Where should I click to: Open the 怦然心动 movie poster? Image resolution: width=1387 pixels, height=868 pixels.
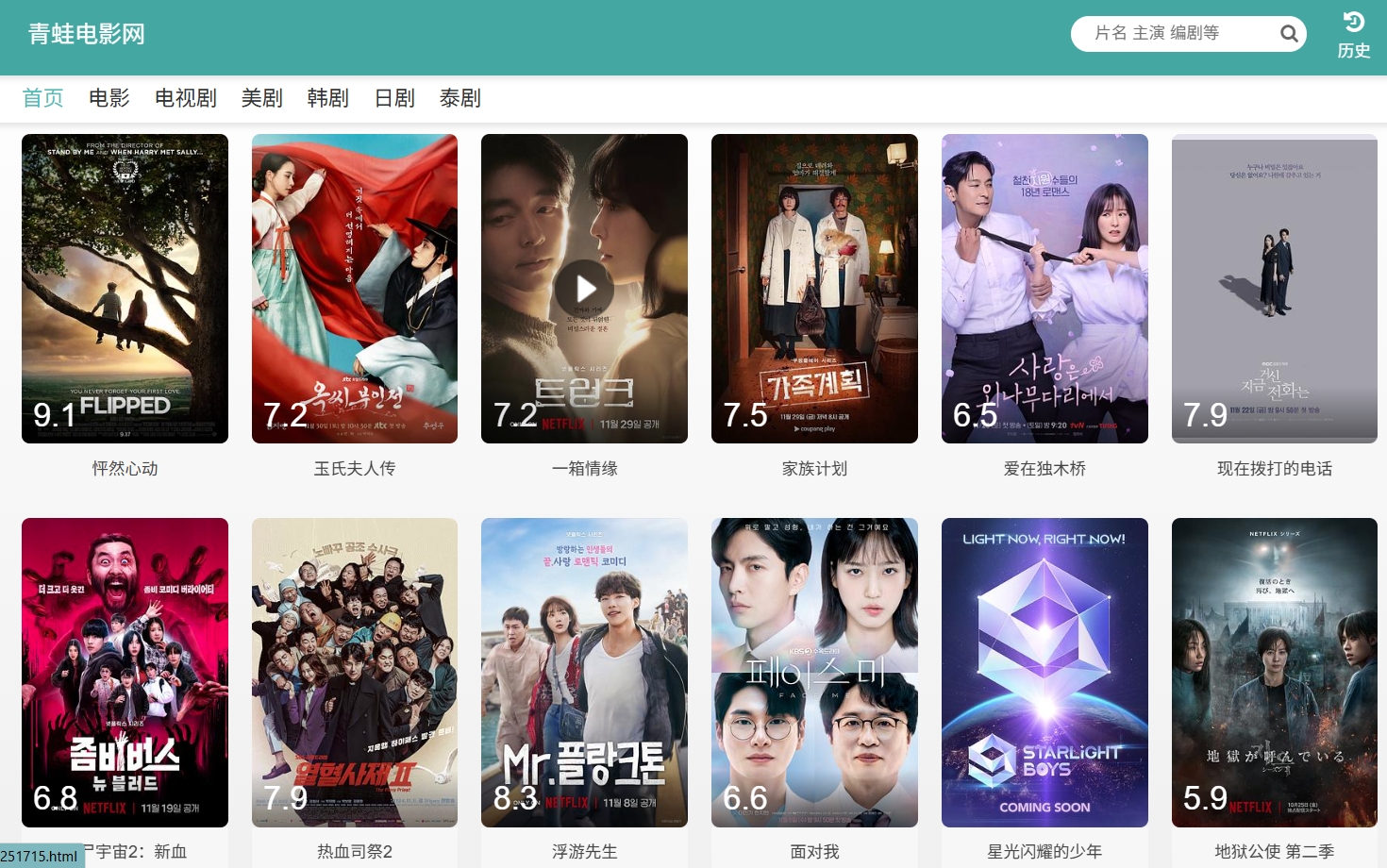pyautogui.click(x=125, y=289)
